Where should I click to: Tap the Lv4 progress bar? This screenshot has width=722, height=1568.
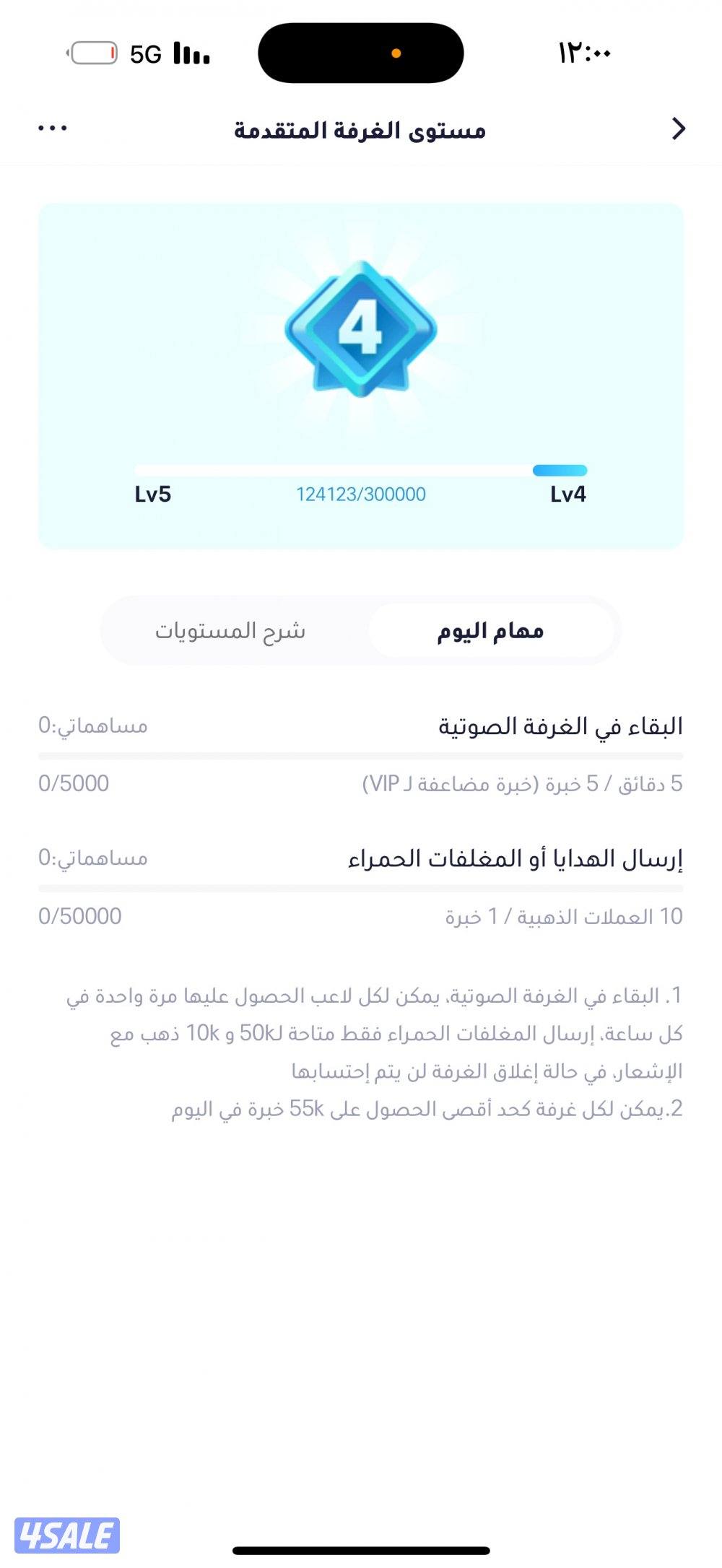coord(361,469)
